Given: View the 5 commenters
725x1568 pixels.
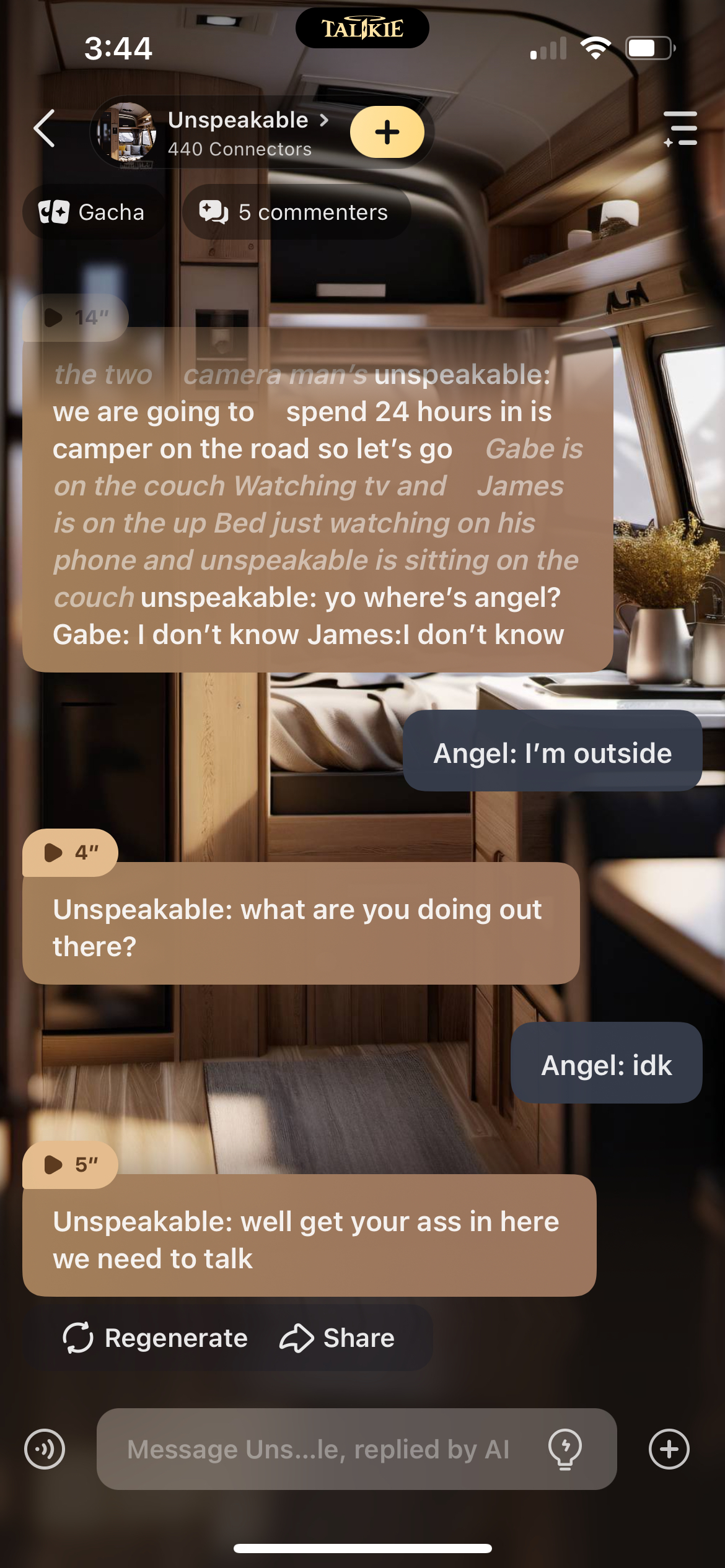Looking at the screenshot, I should 295,212.
